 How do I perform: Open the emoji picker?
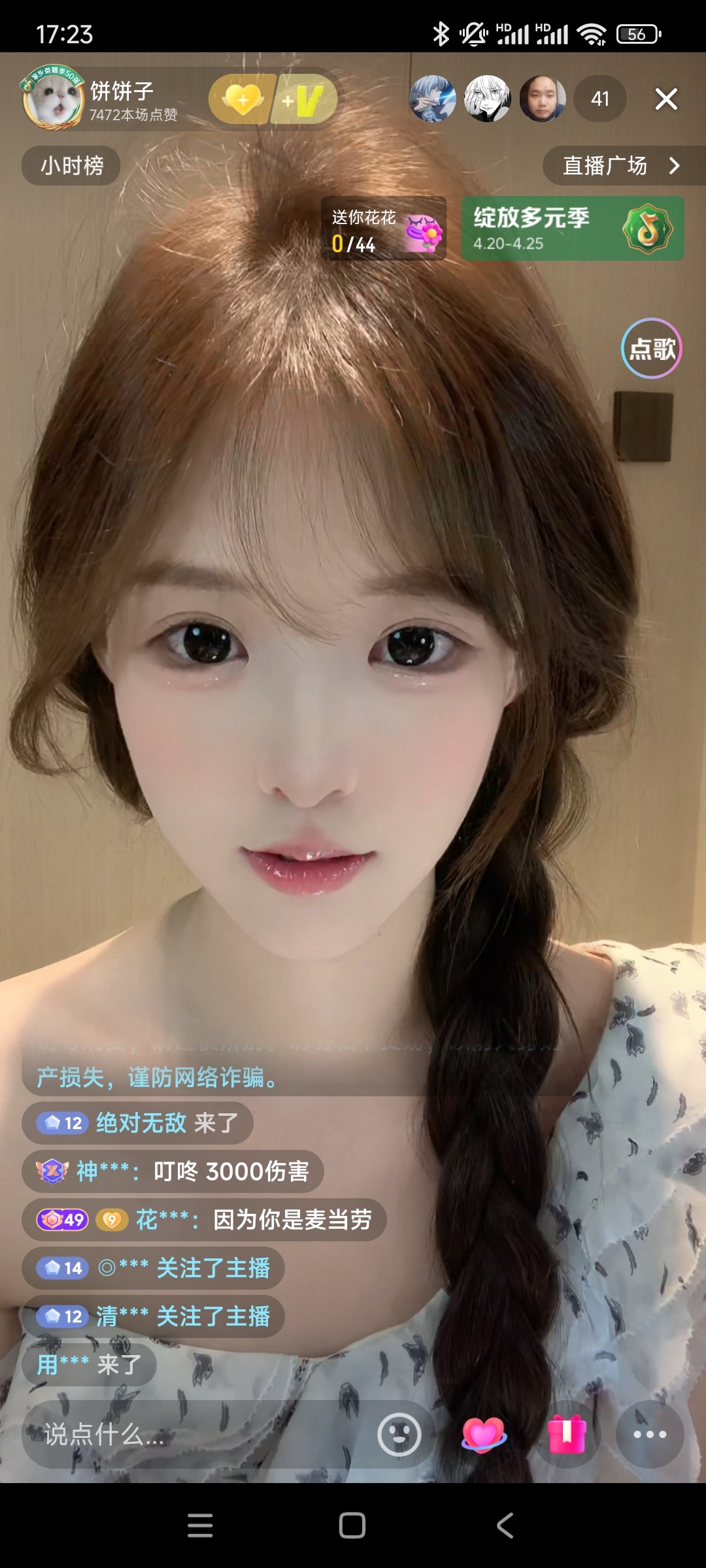pyautogui.click(x=399, y=1435)
